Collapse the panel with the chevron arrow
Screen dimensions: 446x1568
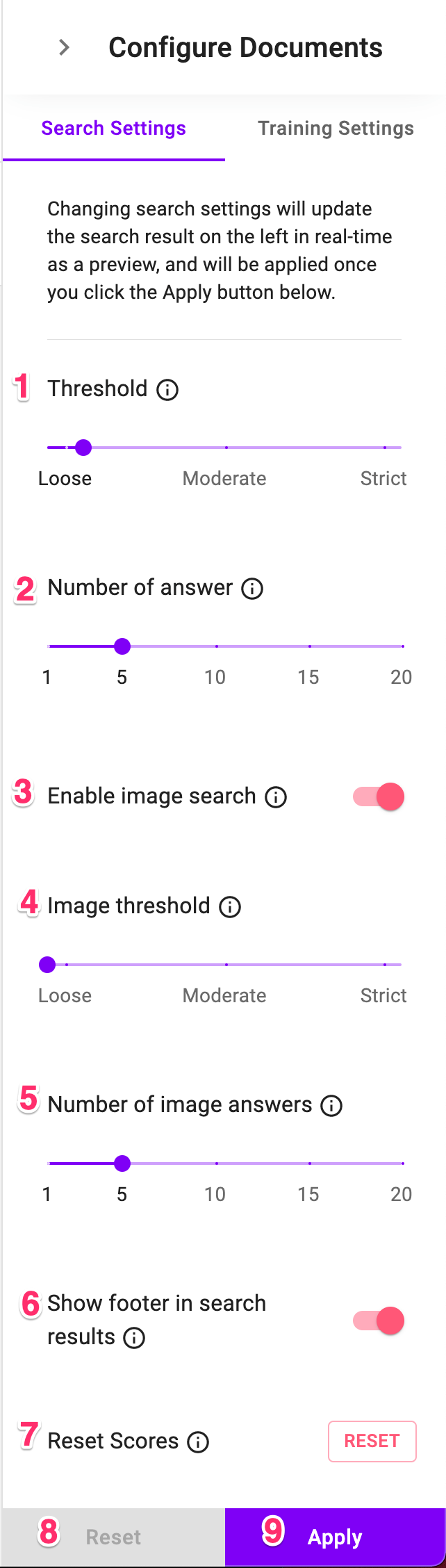pos(64,47)
